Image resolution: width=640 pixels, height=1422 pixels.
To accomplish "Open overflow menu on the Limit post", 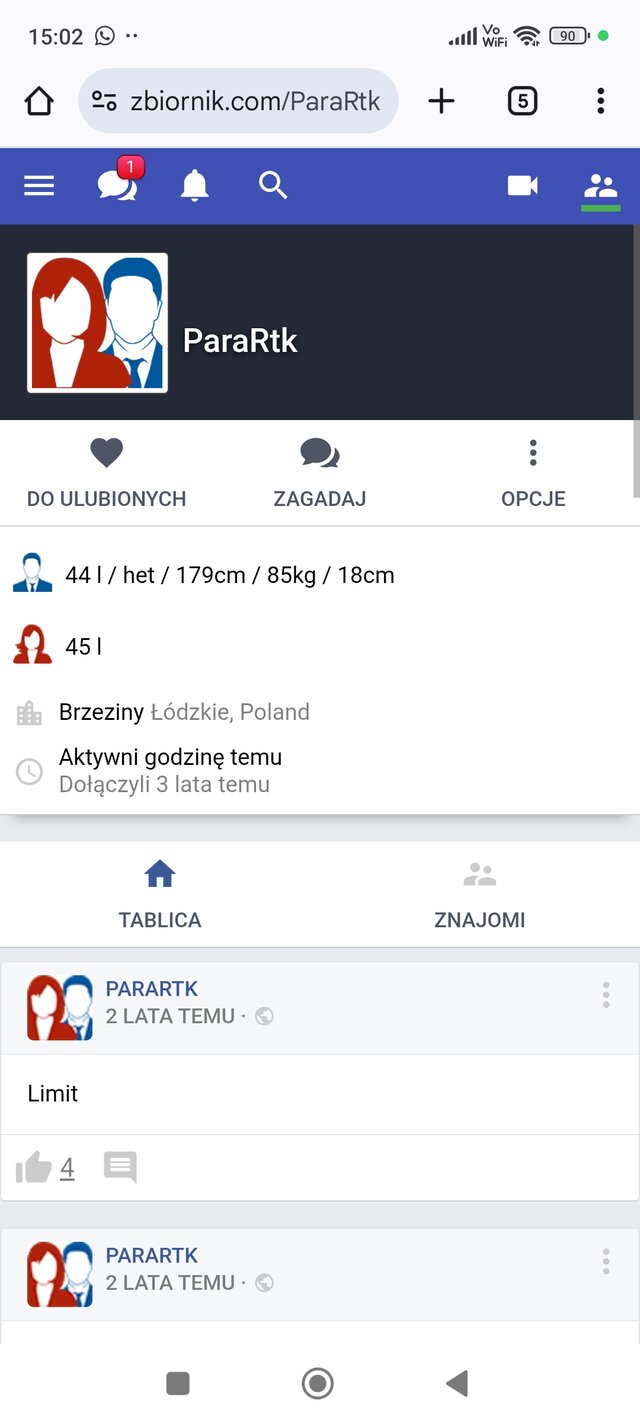I will tap(605, 995).
